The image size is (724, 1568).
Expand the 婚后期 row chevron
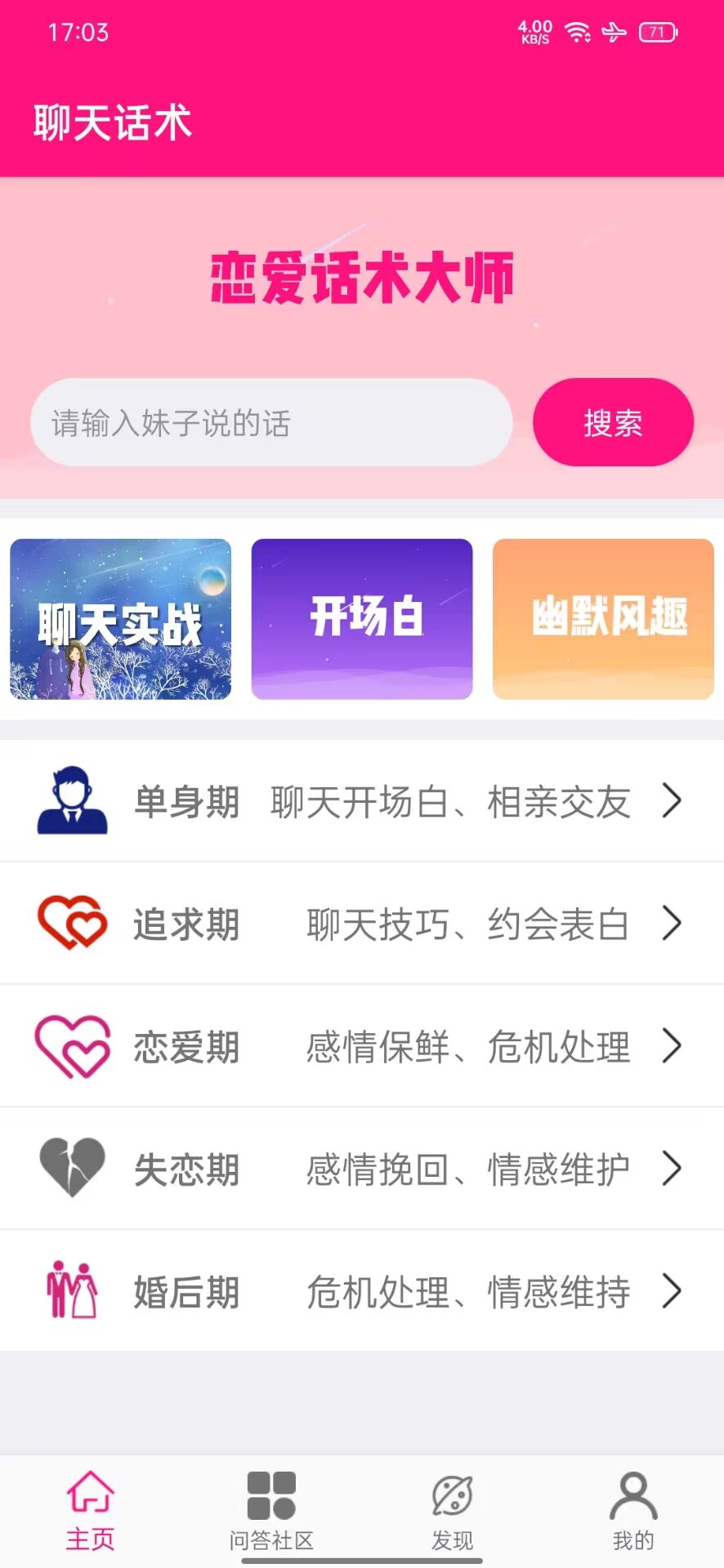pyautogui.click(x=672, y=1291)
